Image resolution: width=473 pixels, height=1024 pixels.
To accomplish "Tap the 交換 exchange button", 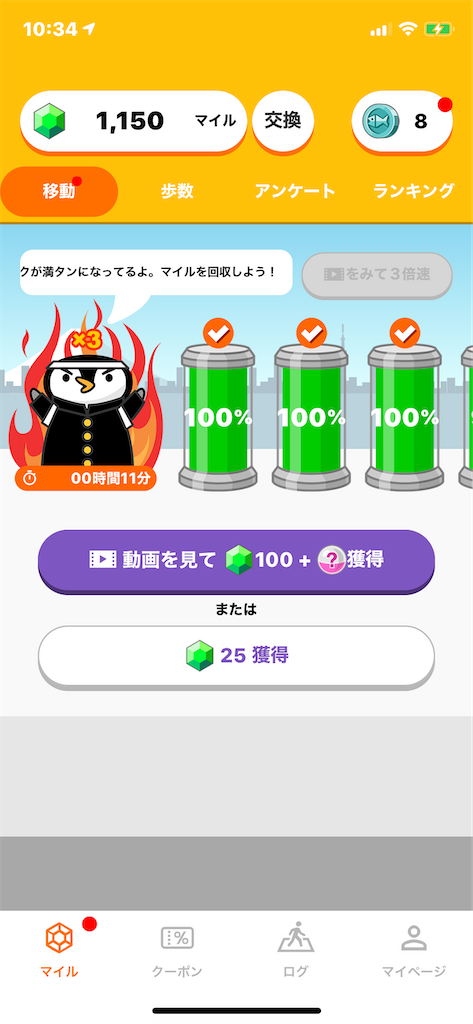I will [x=283, y=121].
